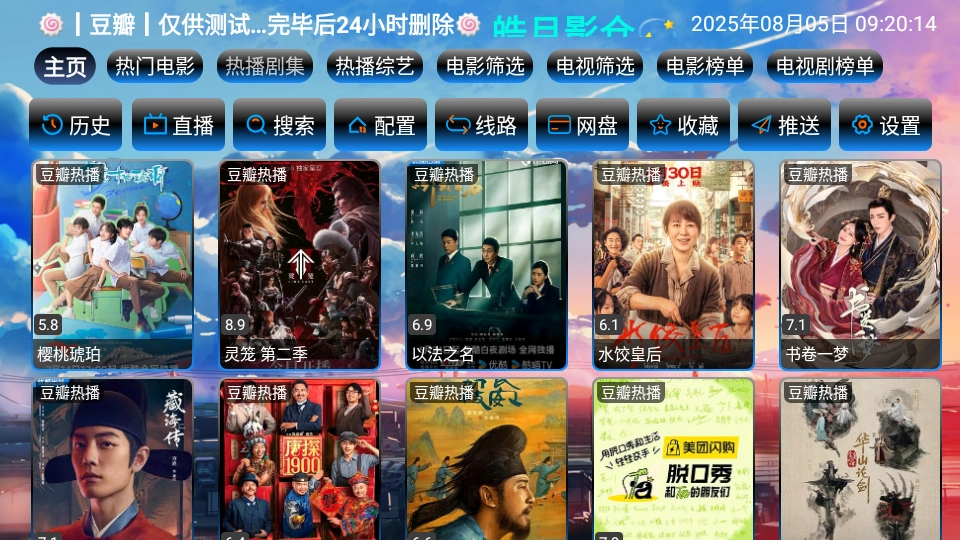The image size is (960, 540).
Task: Open 历史 viewing history
Action: pos(76,125)
